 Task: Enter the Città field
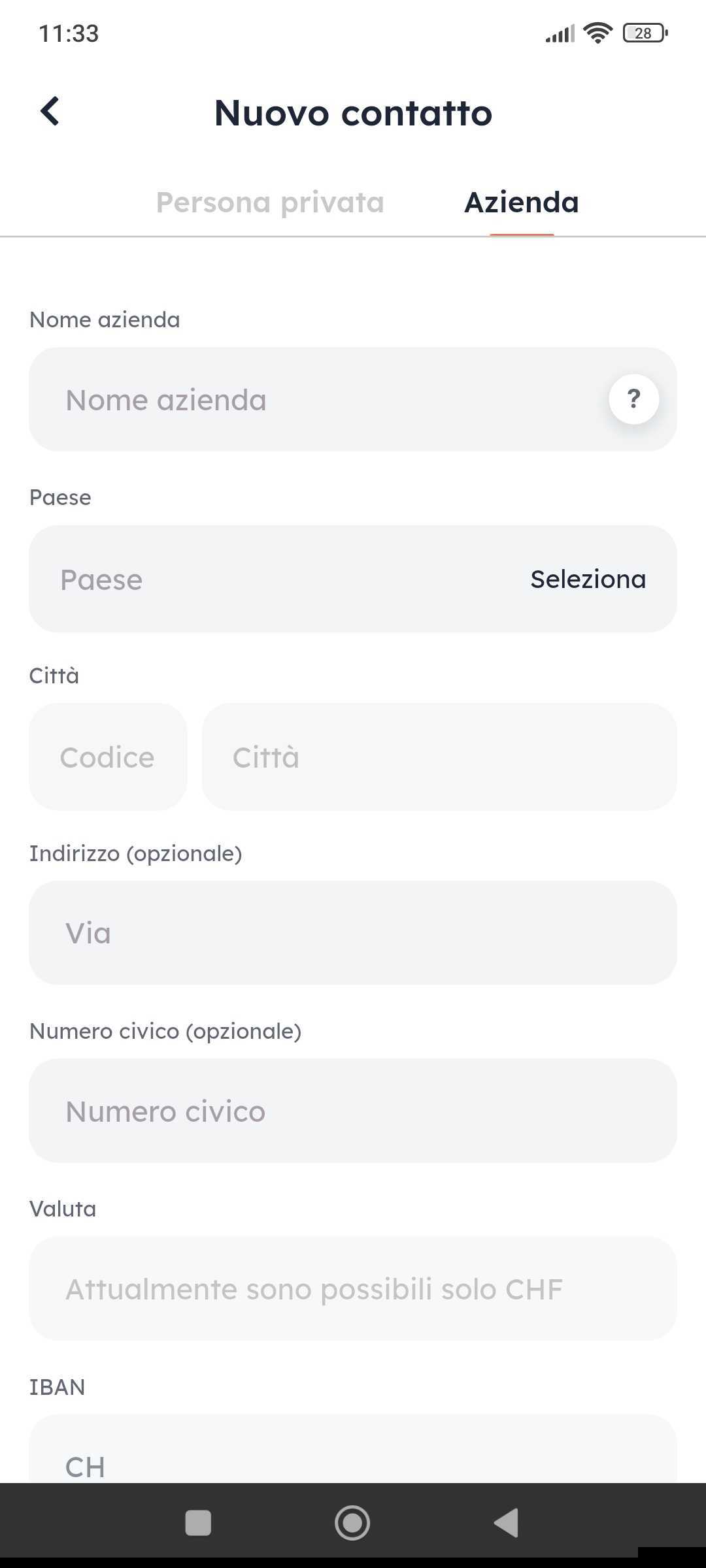point(439,757)
